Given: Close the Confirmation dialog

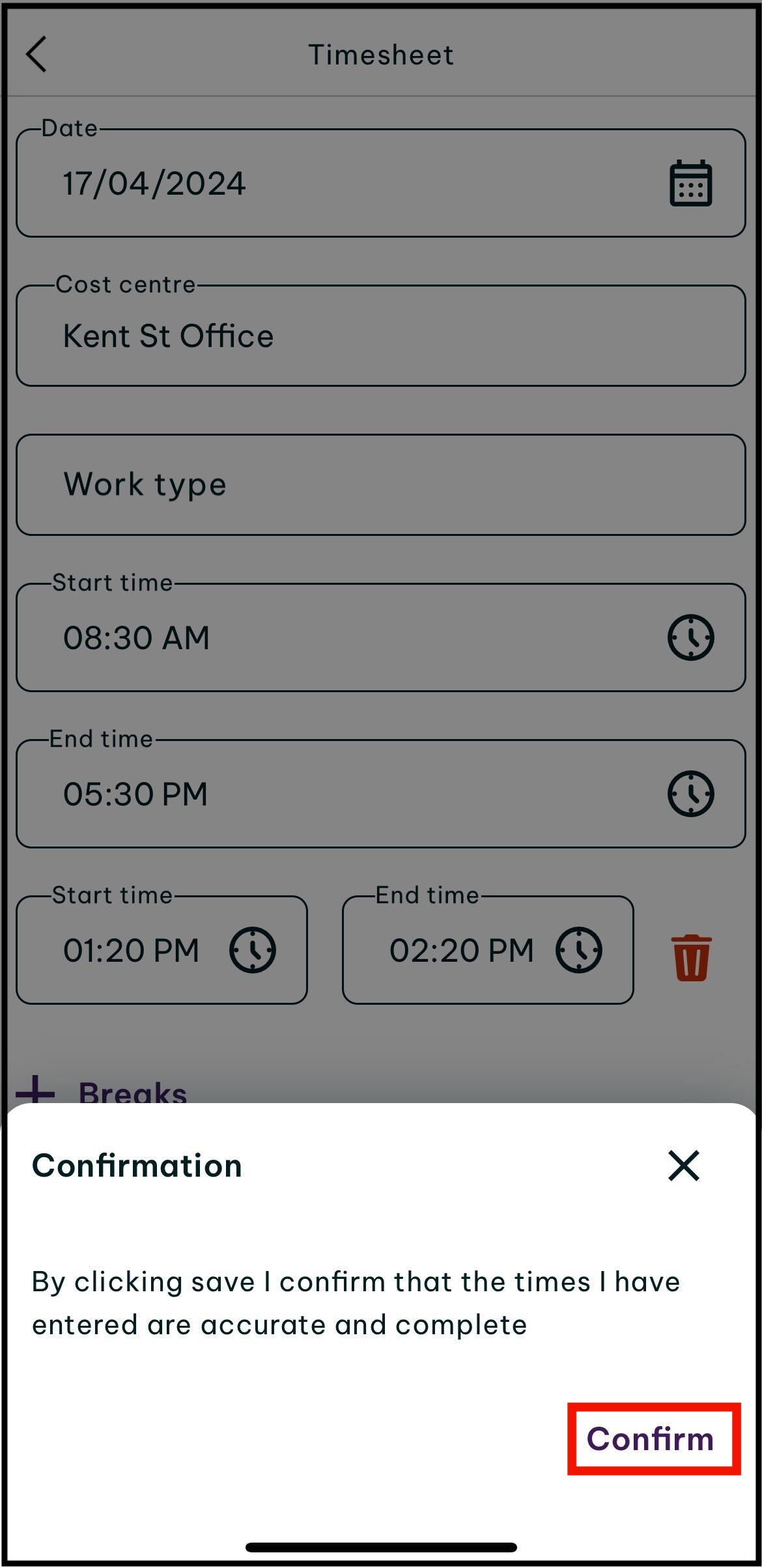Looking at the screenshot, I should coord(683,1165).
